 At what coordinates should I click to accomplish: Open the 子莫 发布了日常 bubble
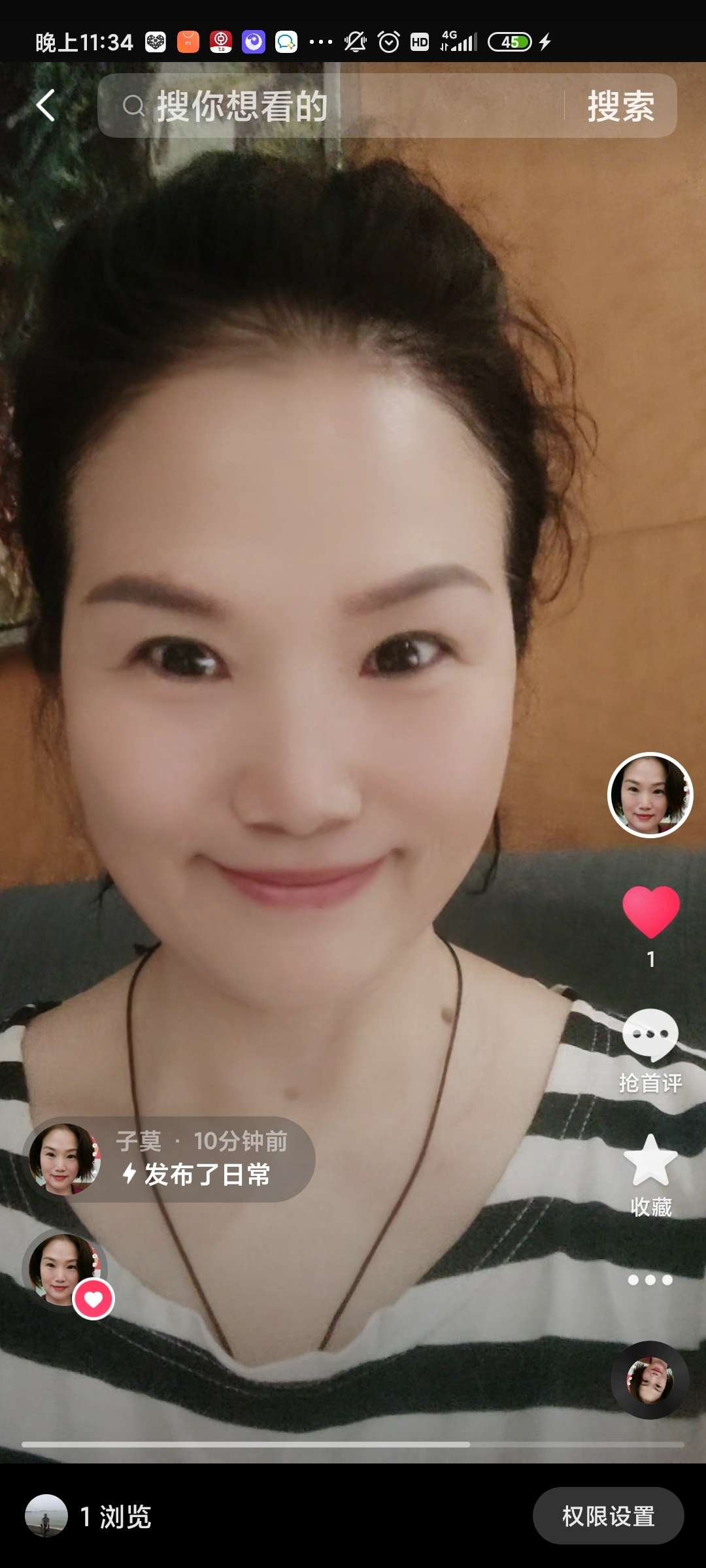click(x=170, y=1159)
